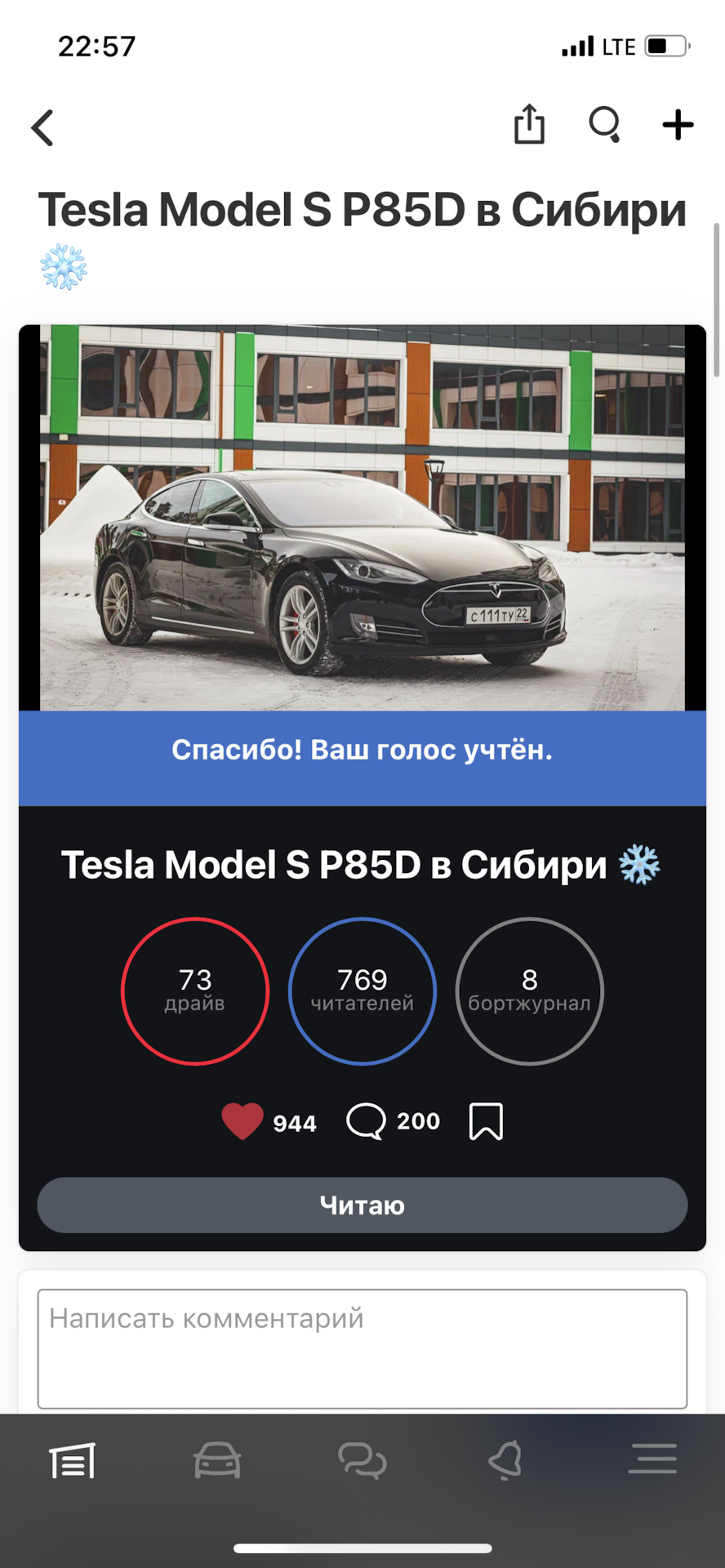Viewport: 725px width, 1568px height.
Task: Like the car with the heart icon
Action: [242, 1121]
